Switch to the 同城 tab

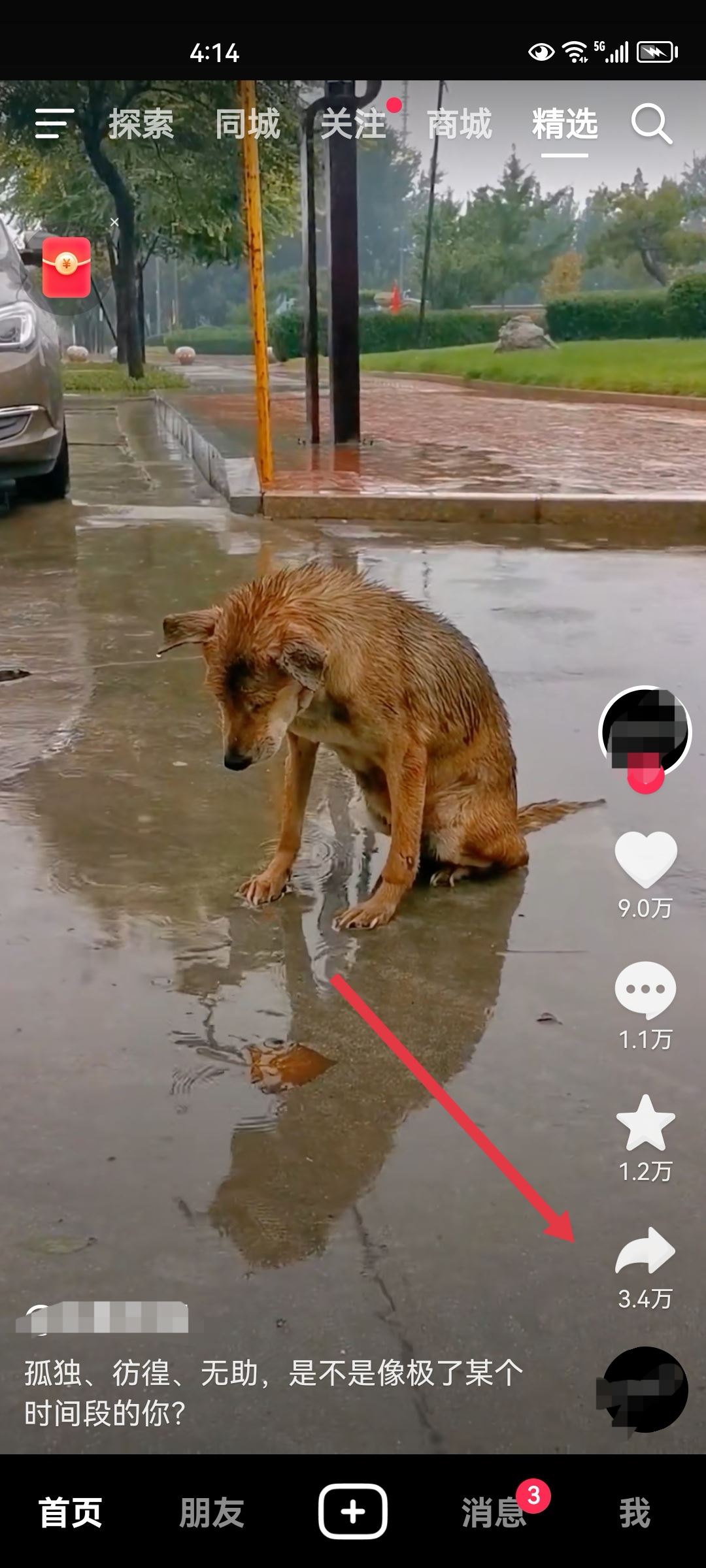point(248,124)
